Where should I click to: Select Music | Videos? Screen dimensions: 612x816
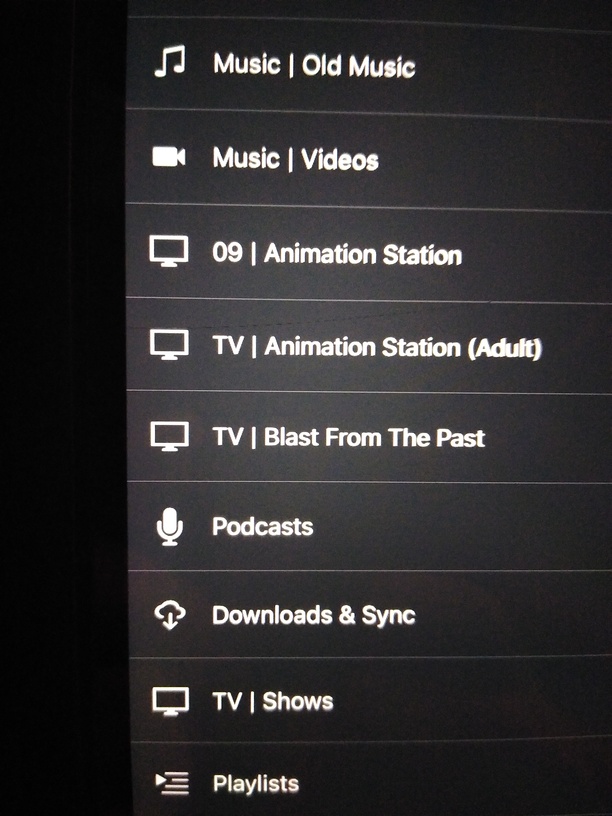(295, 159)
